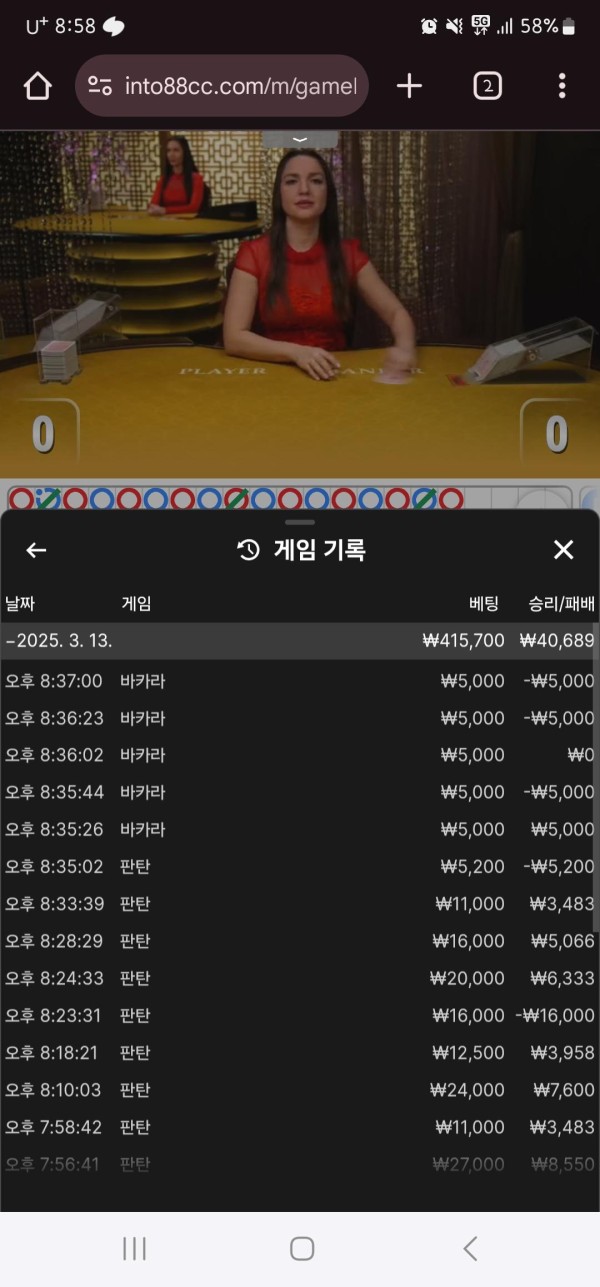
Task: View the 8:35:02 fan tan record
Action: click(x=300, y=866)
